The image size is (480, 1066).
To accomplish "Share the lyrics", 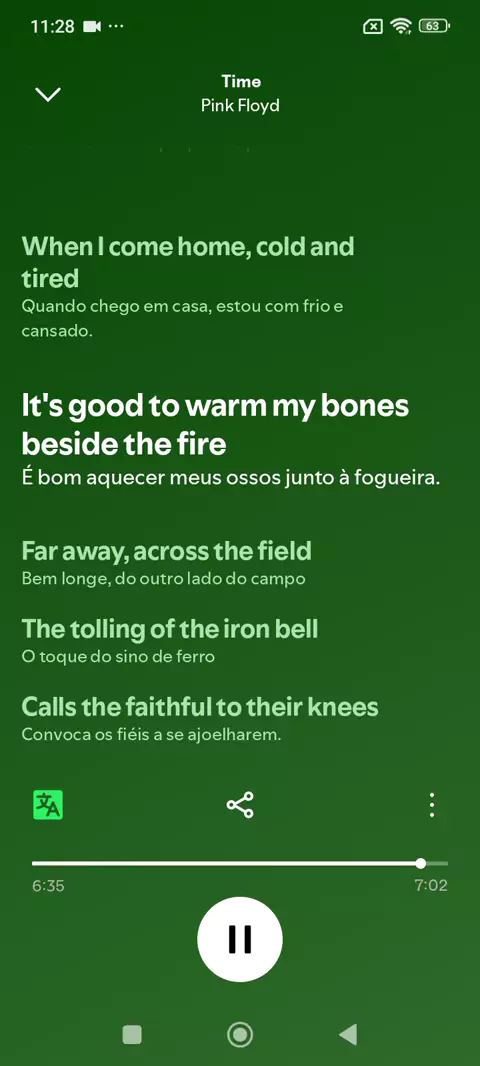I will coord(240,805).
